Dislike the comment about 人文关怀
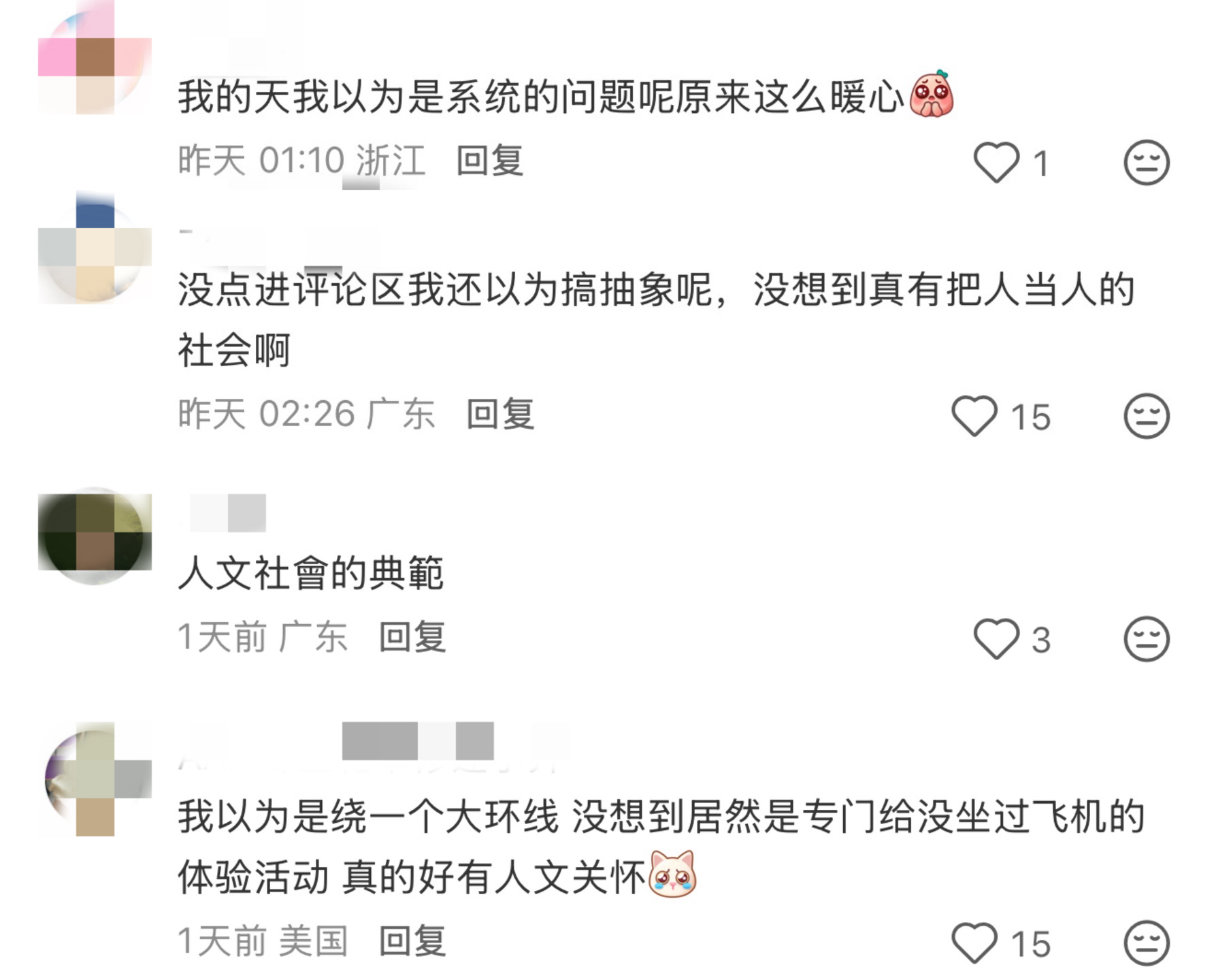 1146,943
